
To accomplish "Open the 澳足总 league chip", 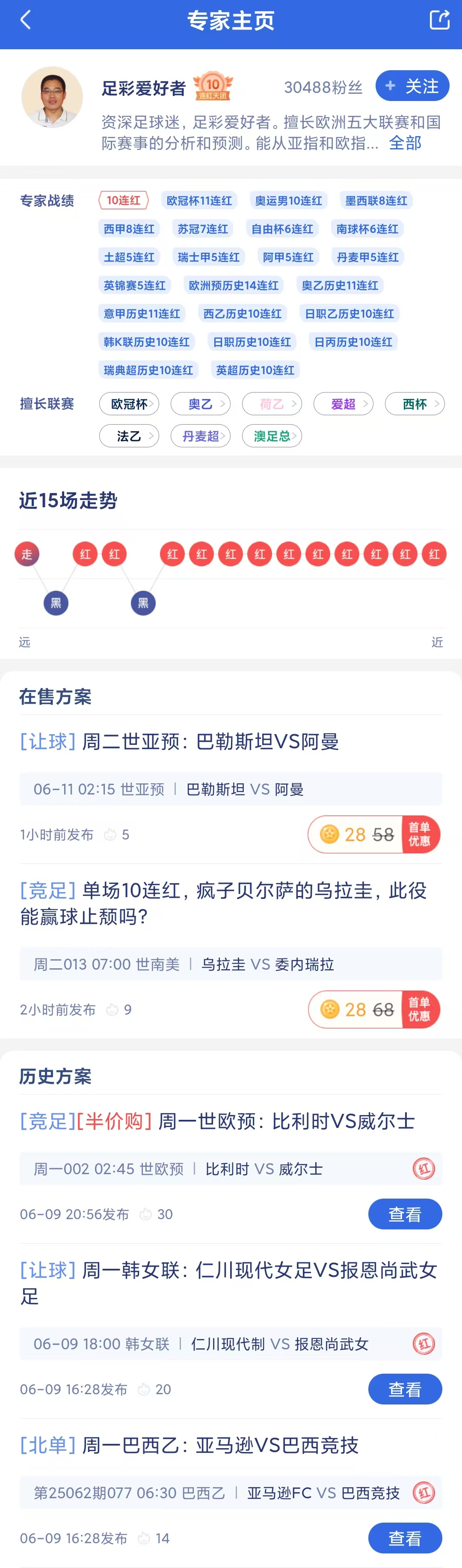I will point(272,436).
